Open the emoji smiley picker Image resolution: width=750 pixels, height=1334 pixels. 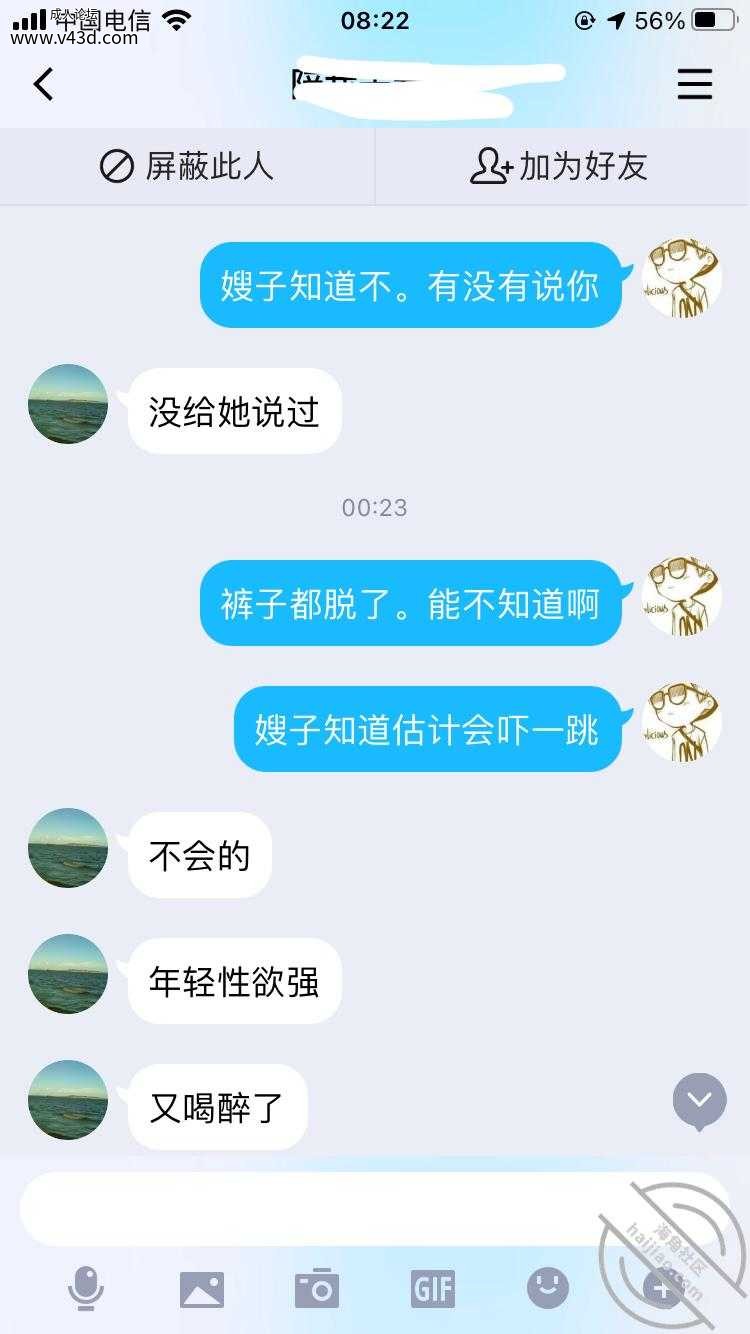[548, 1289]
